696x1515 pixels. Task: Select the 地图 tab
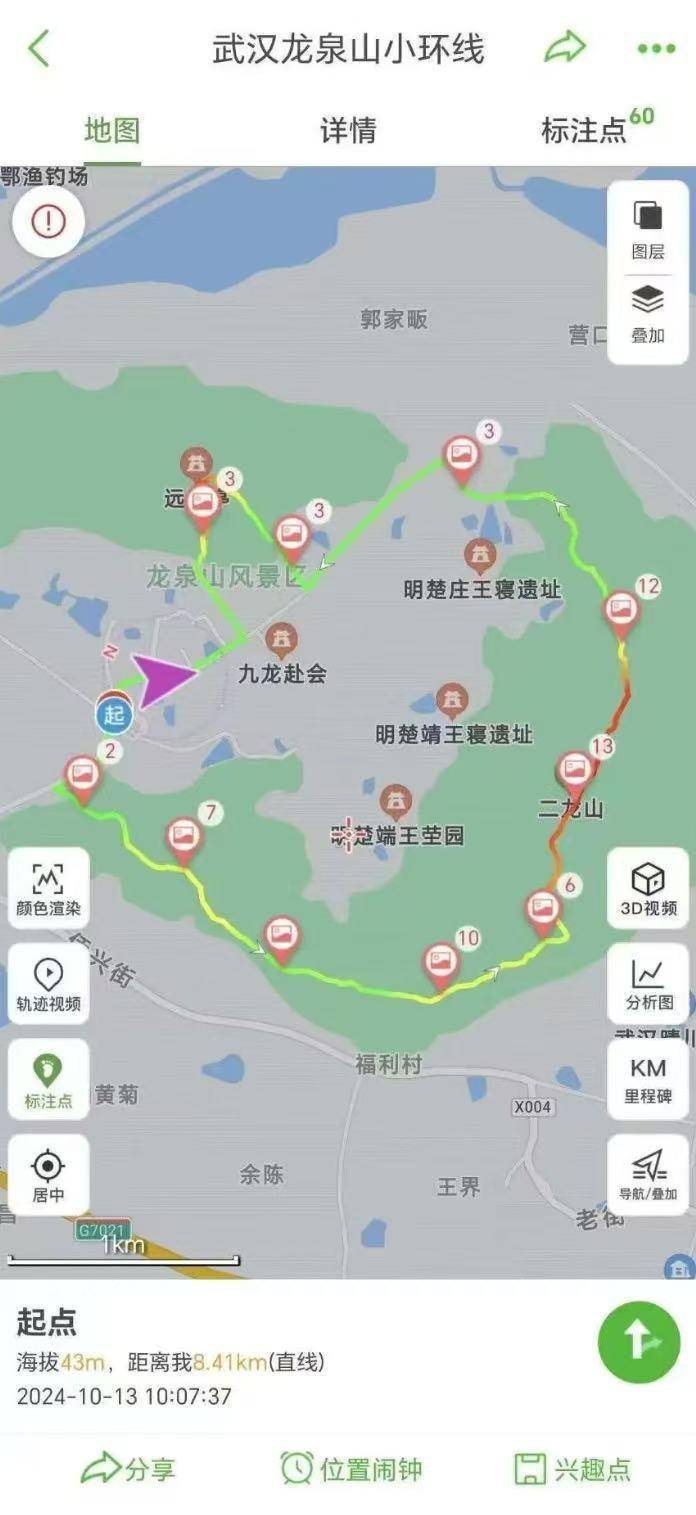(112, 131)
